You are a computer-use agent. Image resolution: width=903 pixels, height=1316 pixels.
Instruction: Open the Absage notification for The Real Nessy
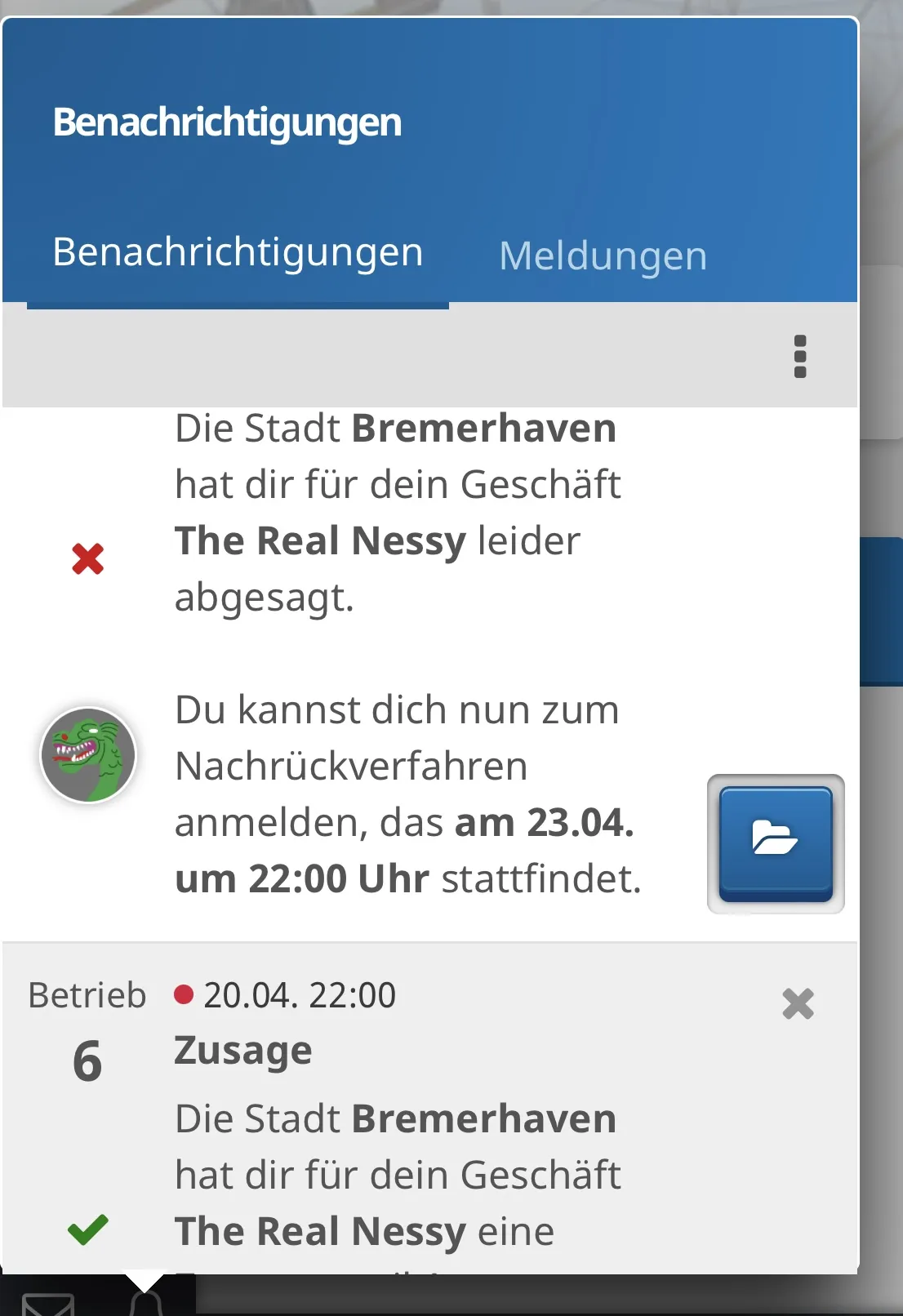click(397, 513)
